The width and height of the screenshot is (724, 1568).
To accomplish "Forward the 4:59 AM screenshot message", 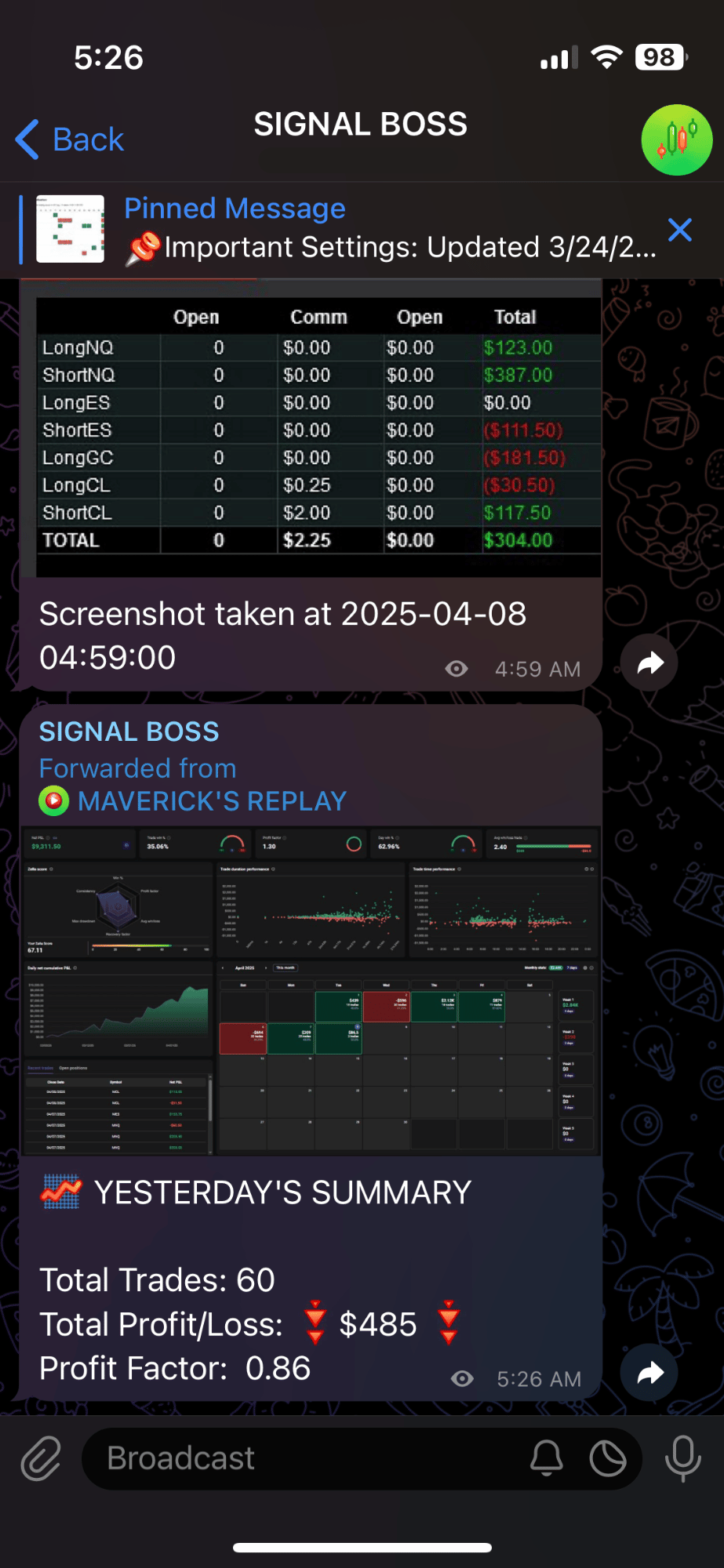I will pos(649,662).
